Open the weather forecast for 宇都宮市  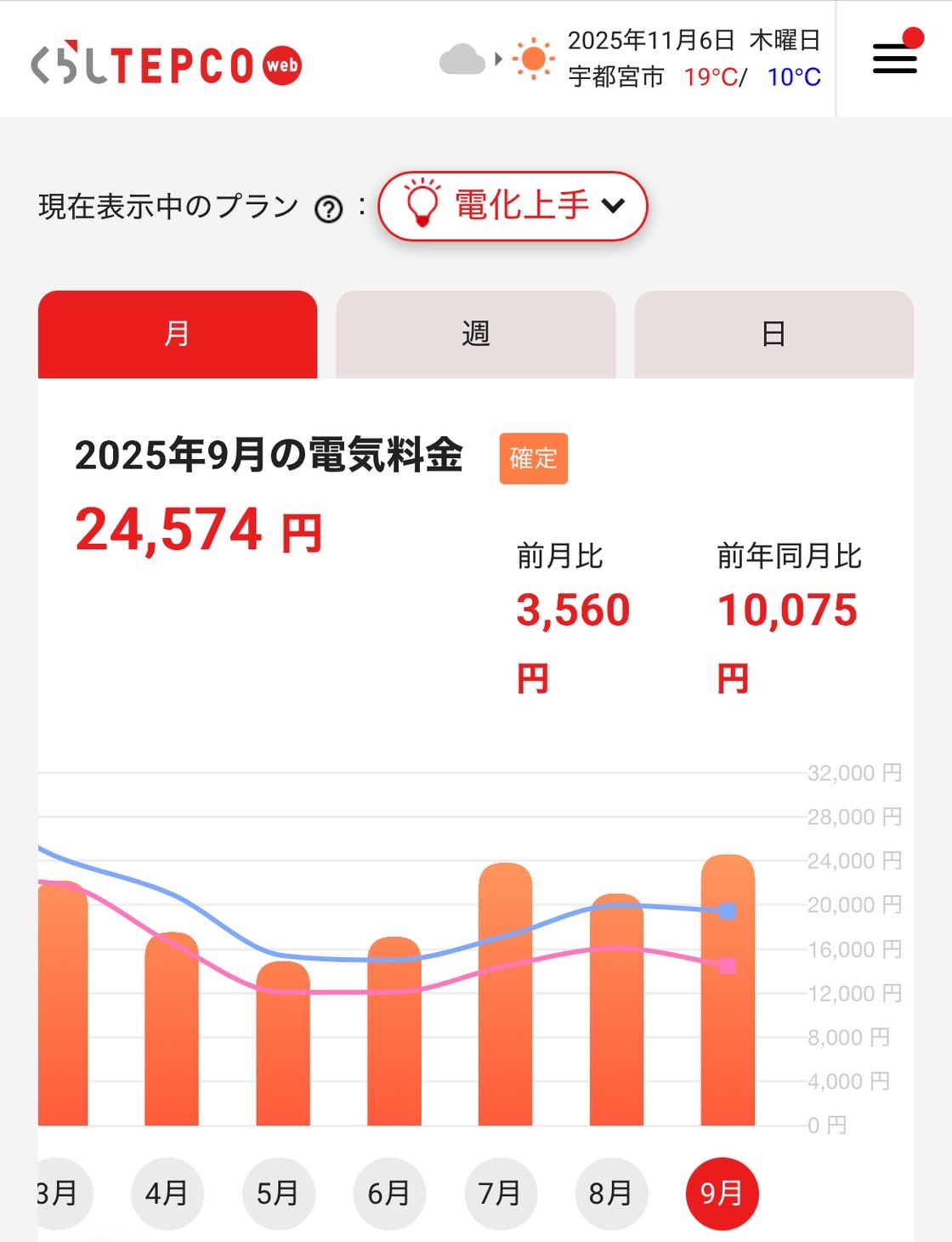pyautogui.click(x=629, y=59)
